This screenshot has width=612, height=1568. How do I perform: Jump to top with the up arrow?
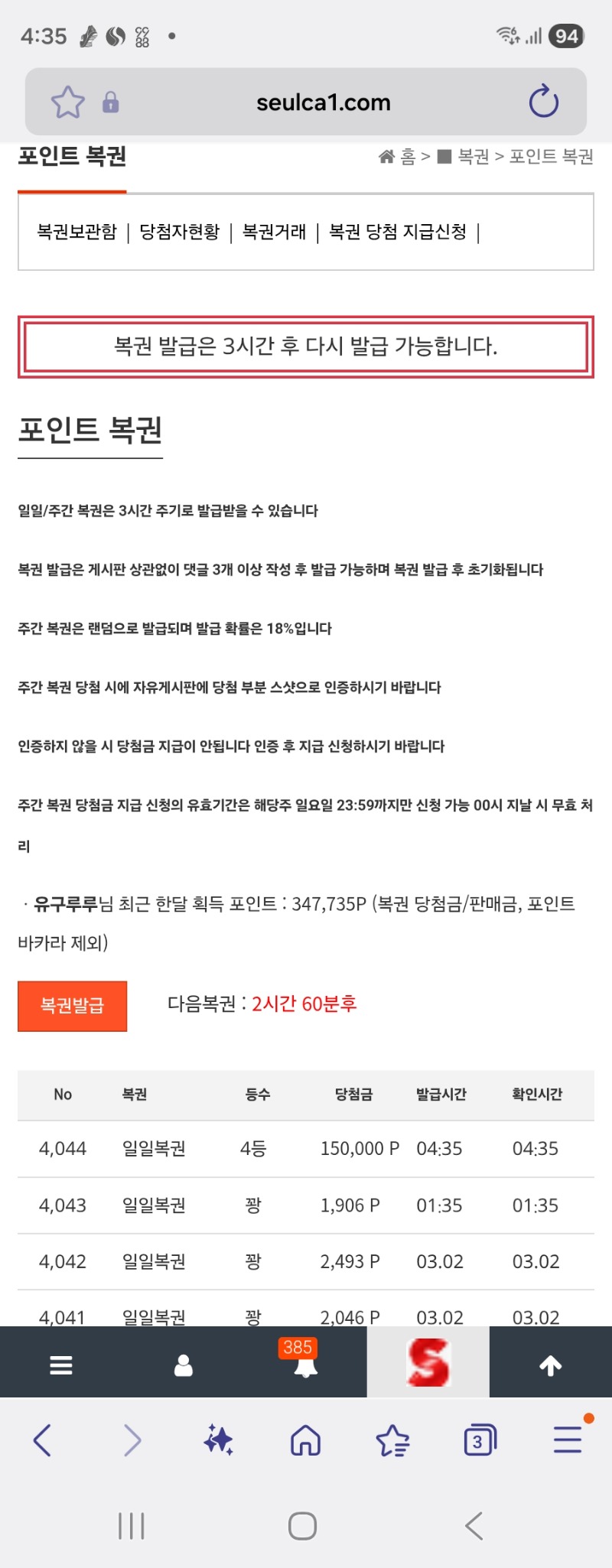click(x=550, y=1365)
